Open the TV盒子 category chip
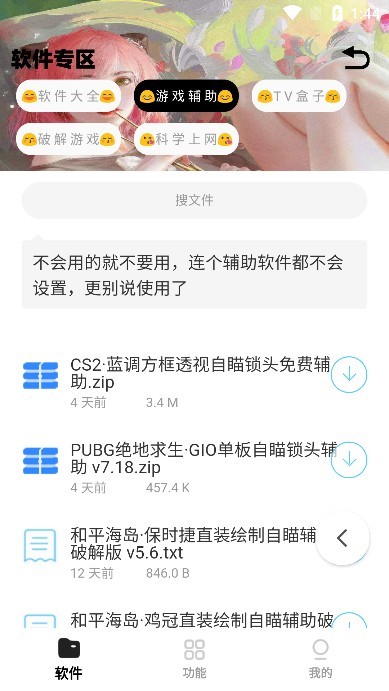Viewport: 389px width, 691px height. (x=299, y=96)
